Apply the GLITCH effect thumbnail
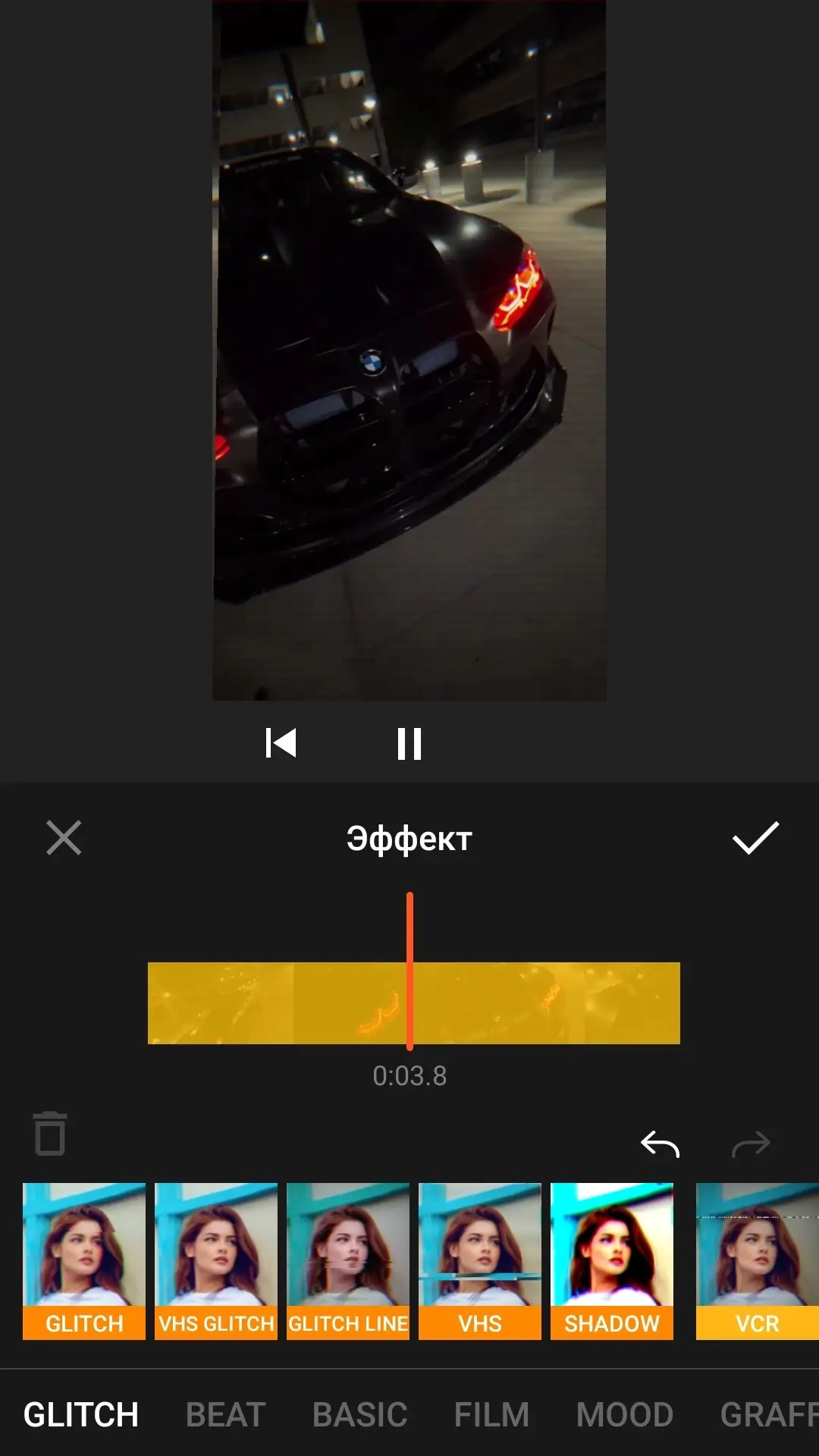Viewport: 819px width, 1456px height. click(84, 1260)
